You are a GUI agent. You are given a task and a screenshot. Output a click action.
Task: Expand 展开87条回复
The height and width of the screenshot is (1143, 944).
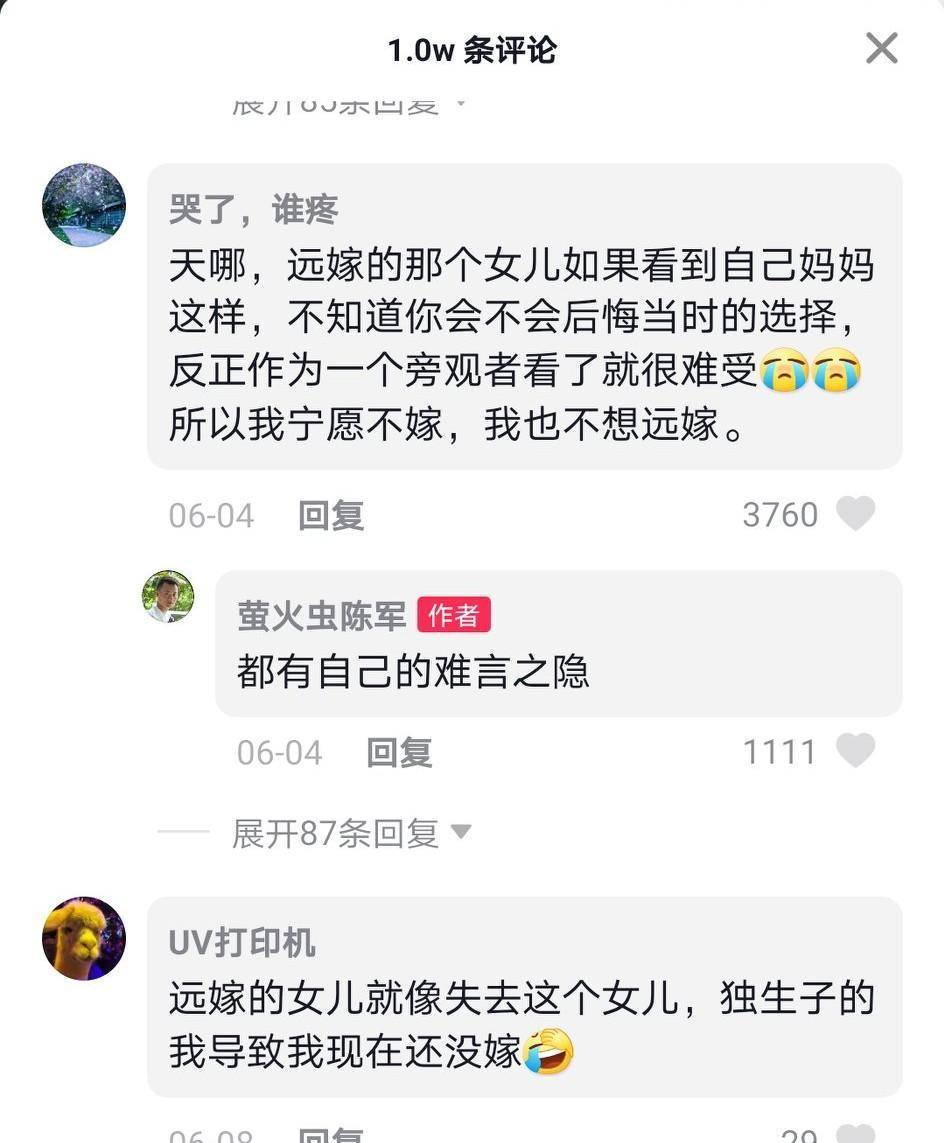[350, 832]
